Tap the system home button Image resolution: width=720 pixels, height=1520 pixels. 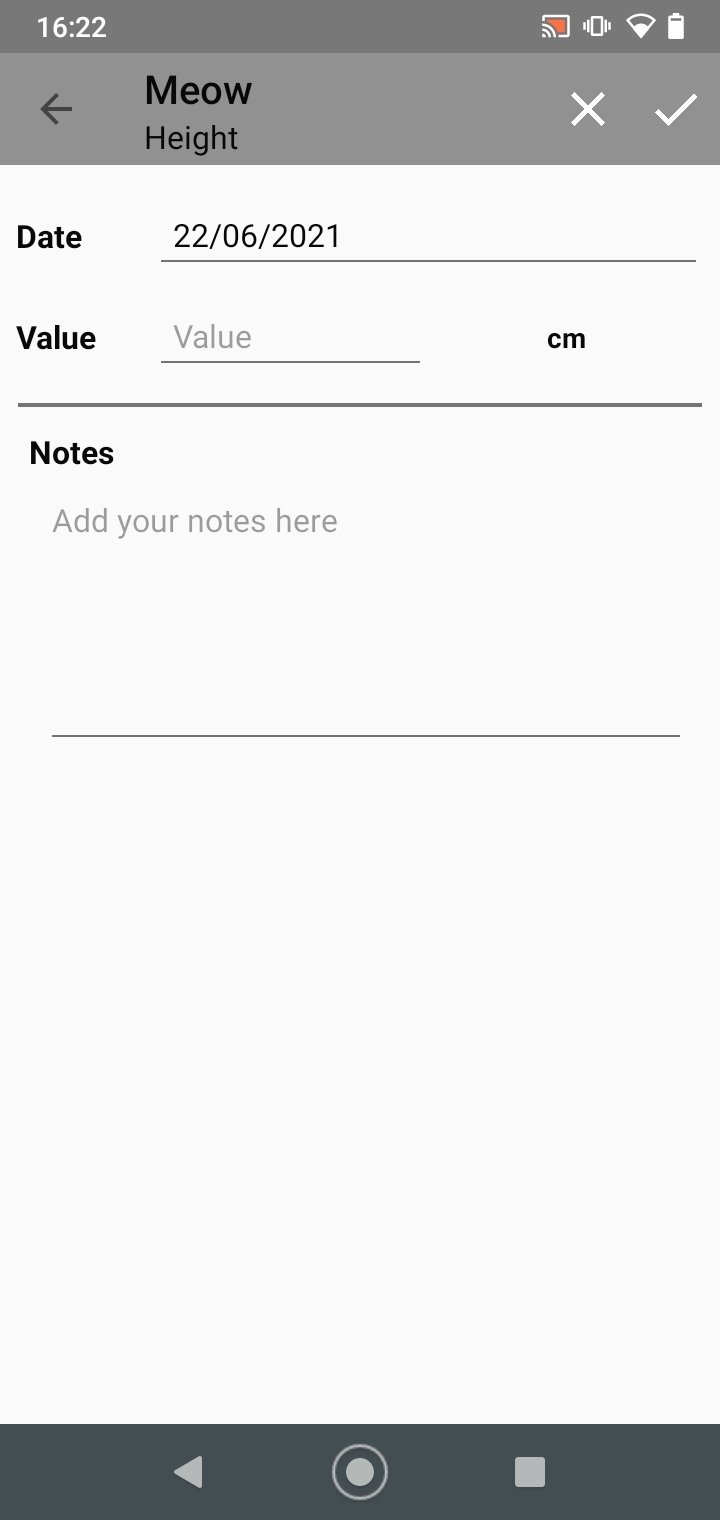(359, 1472)
